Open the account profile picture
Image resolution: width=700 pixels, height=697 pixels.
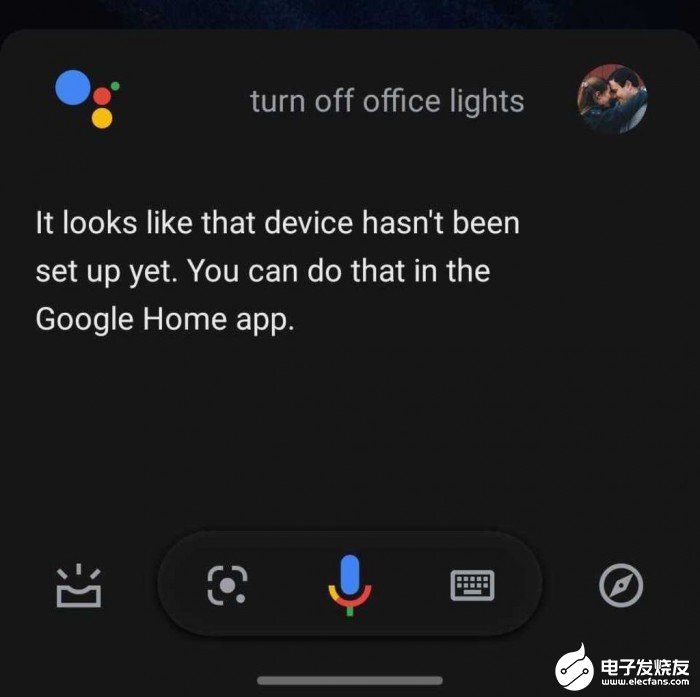pos(612,100)
